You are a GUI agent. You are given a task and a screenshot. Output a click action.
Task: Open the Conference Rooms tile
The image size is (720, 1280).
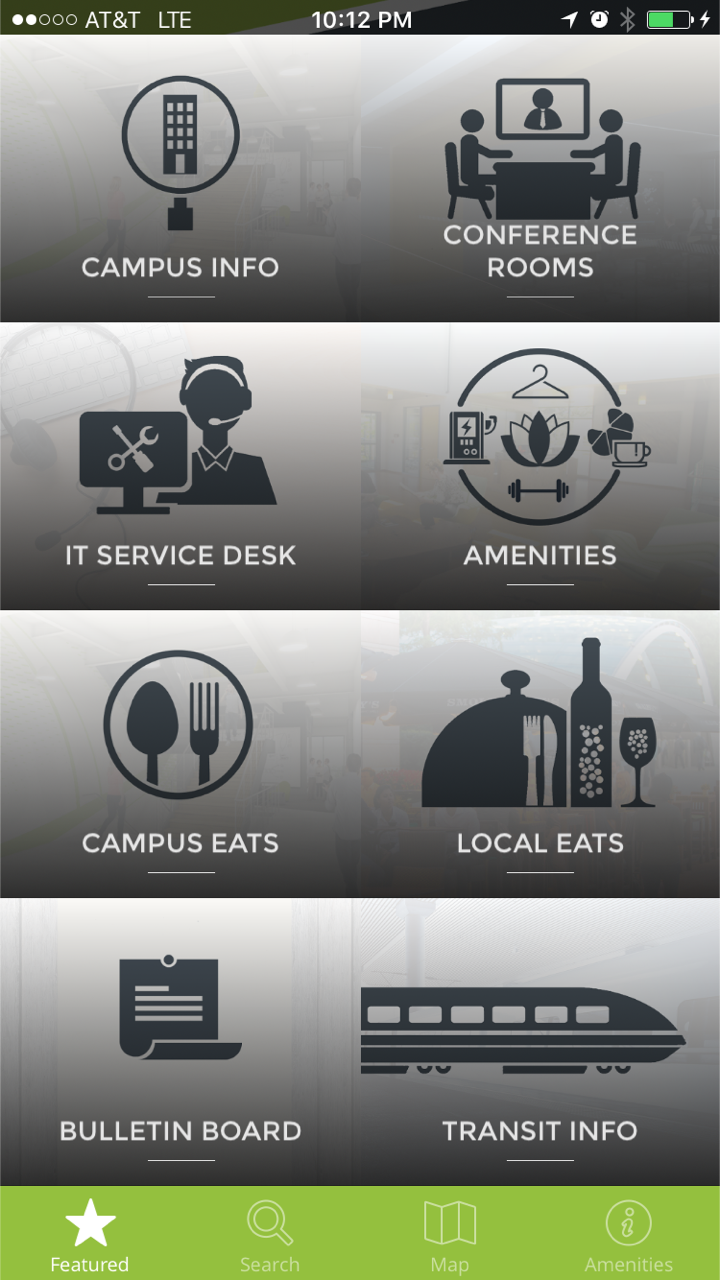(540, 178)
